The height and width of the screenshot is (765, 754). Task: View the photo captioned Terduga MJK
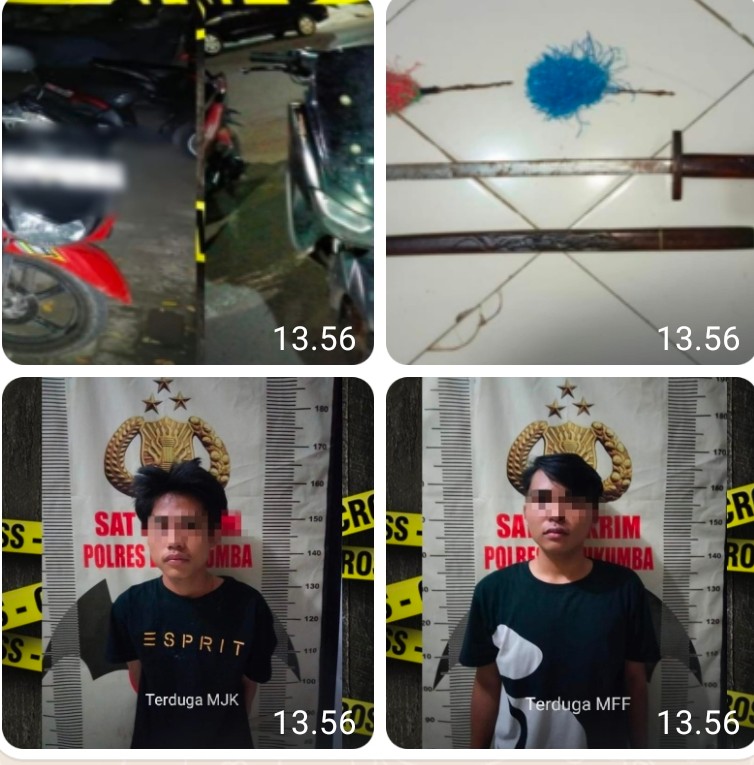click(x=187, y=562)
